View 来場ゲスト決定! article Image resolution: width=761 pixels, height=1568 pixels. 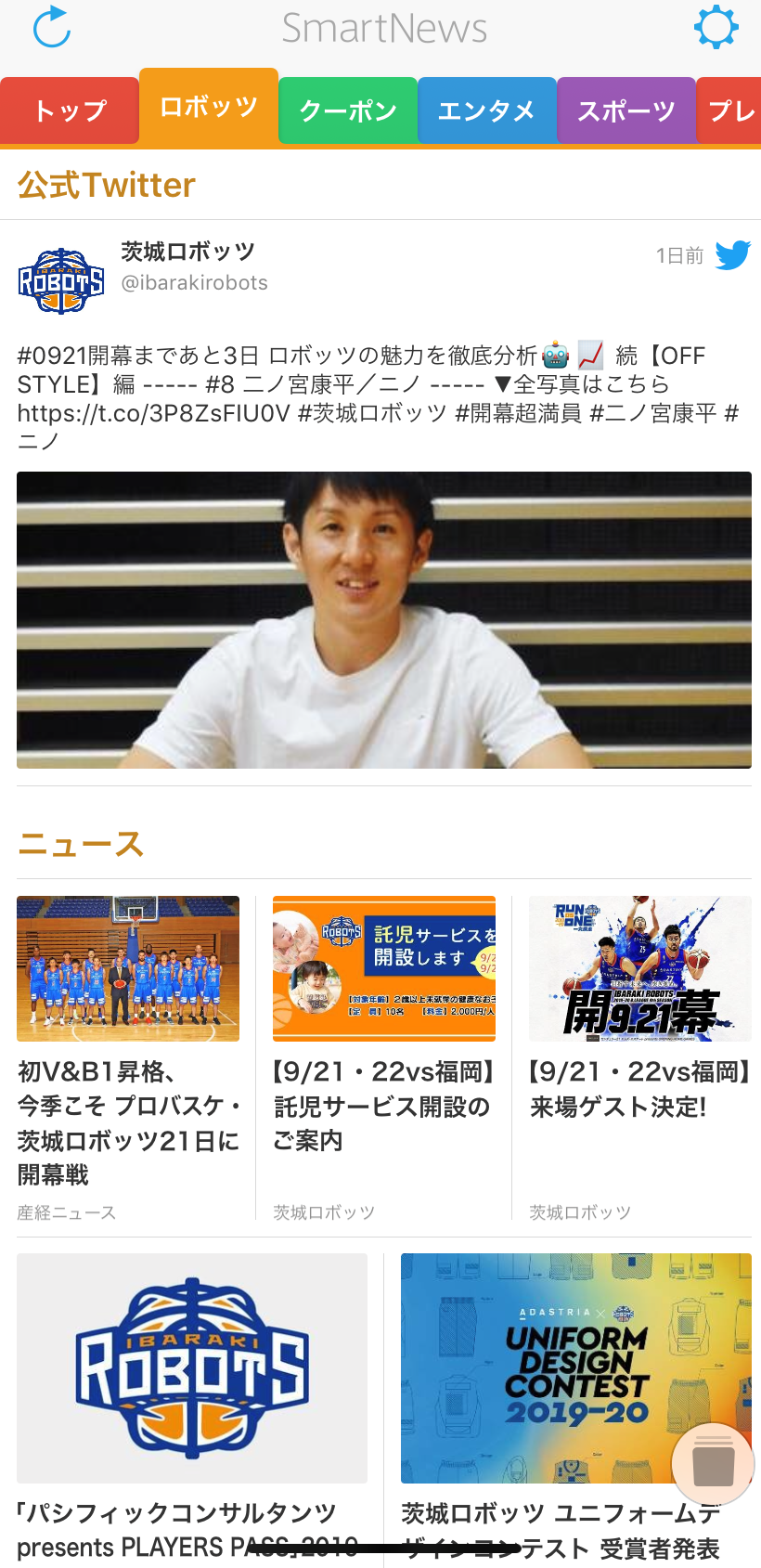pyautogui.click(x=640, y=1058)
